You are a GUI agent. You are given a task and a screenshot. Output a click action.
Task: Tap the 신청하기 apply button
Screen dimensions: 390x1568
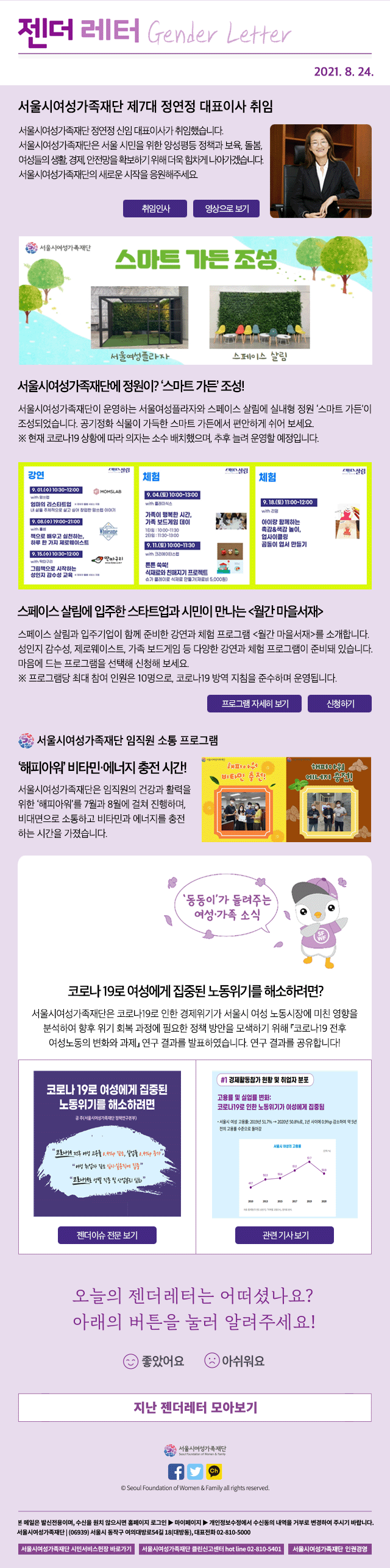click(x=339, y=703)
